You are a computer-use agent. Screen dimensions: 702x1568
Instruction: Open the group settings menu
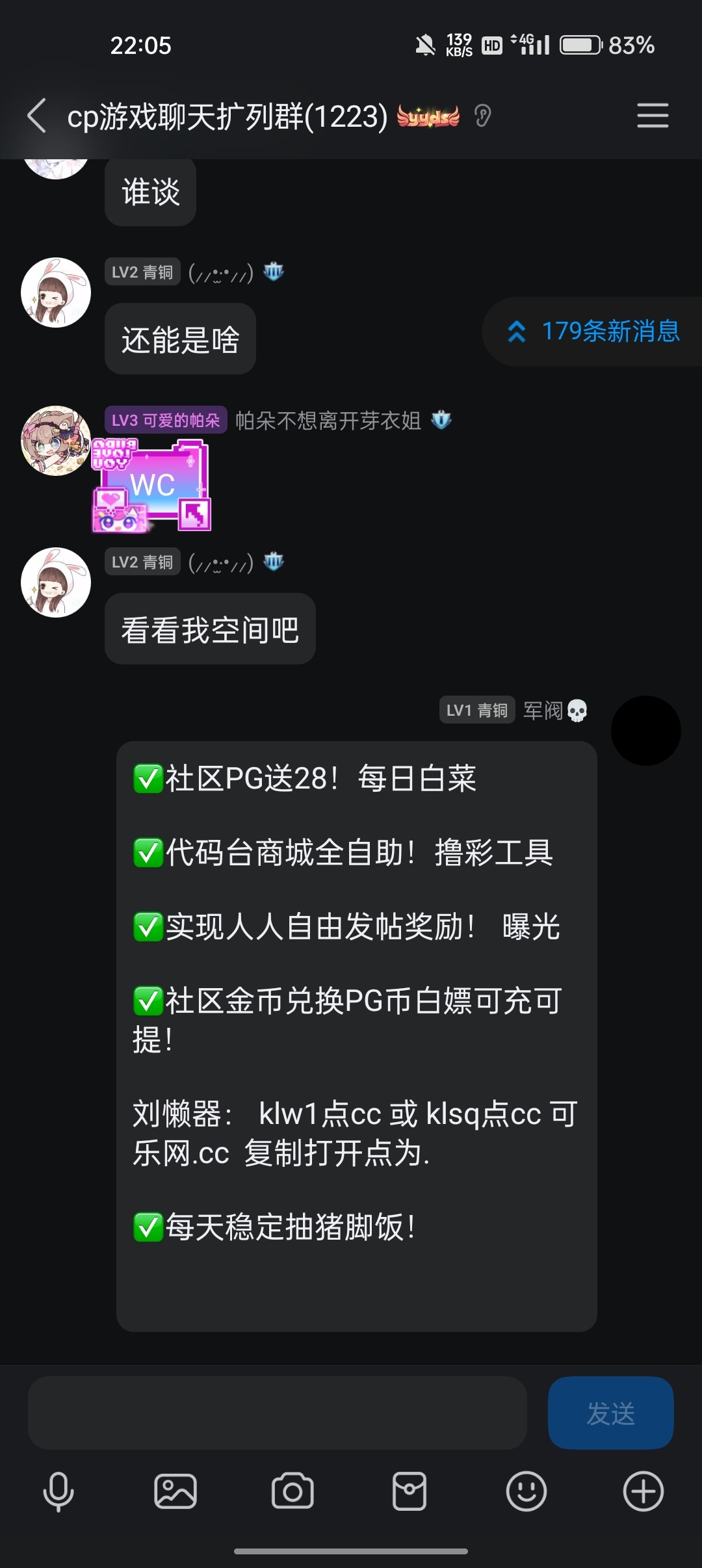pyautogui.click(x=652, y=116)
